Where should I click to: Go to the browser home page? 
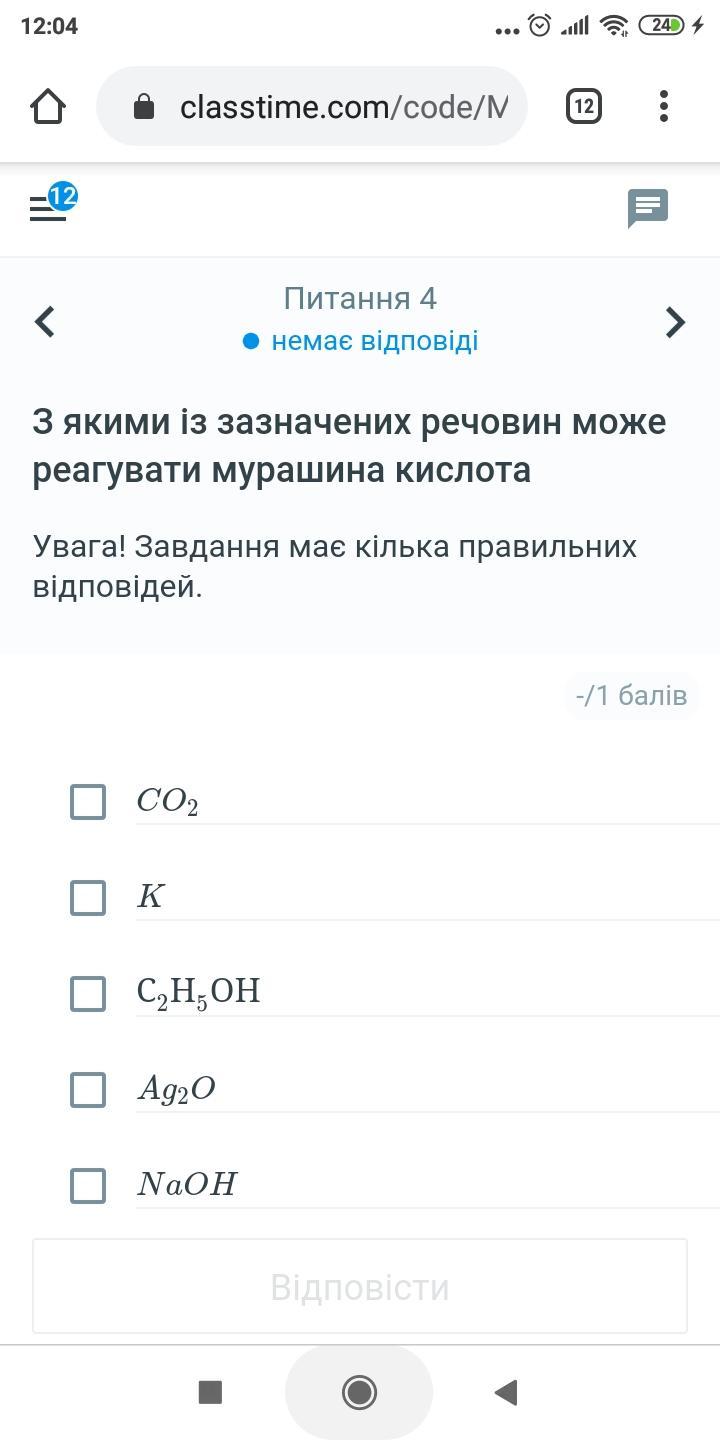[x=48, y=106]
